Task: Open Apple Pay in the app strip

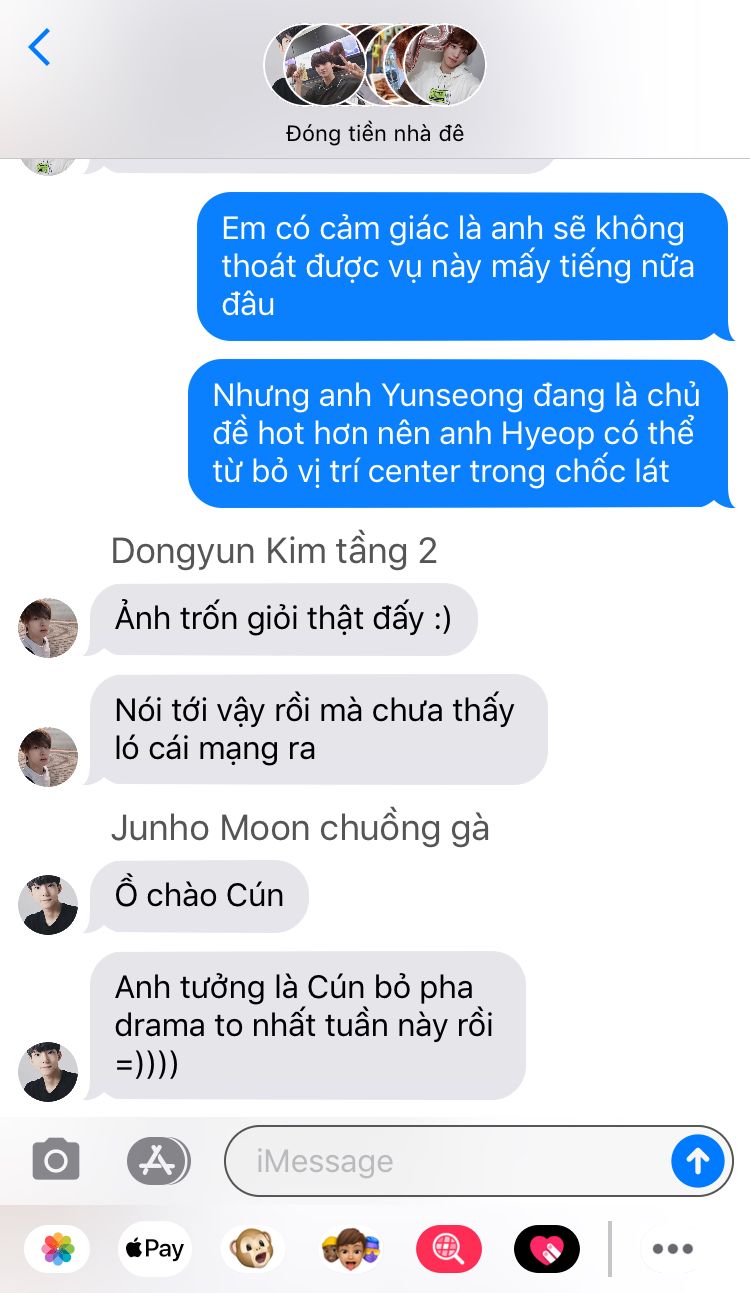Action: pyautogui.click(x=155, y=1248)
